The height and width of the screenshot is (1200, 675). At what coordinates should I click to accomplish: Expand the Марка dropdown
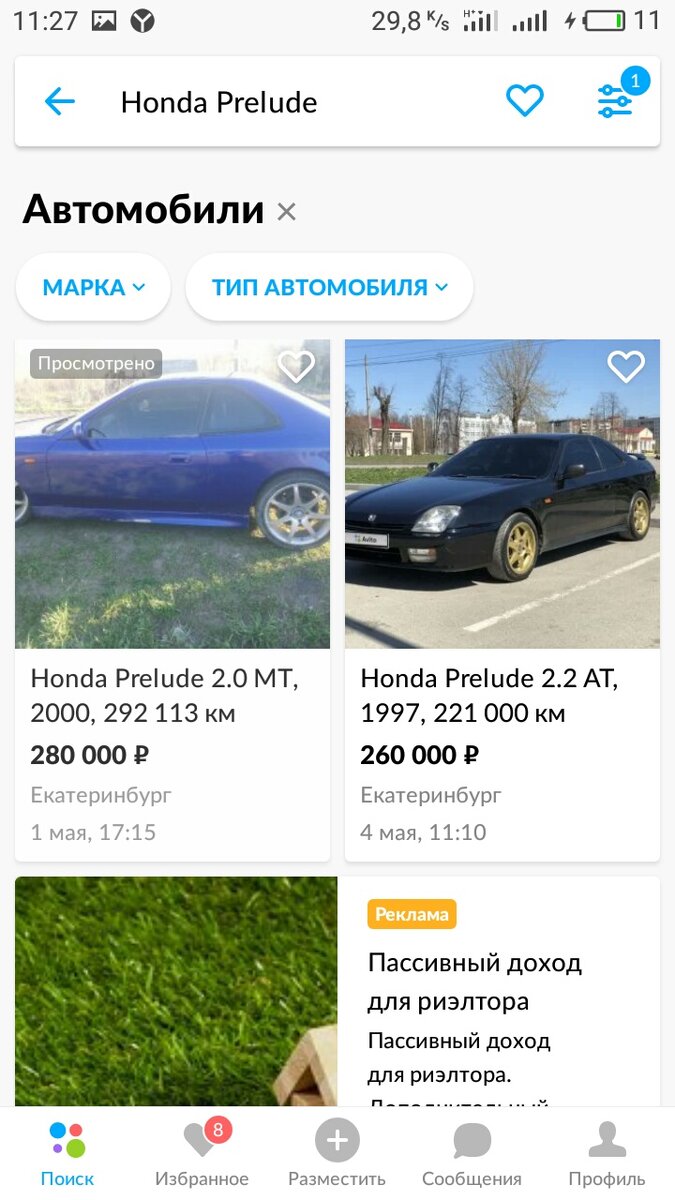(93, 288)
